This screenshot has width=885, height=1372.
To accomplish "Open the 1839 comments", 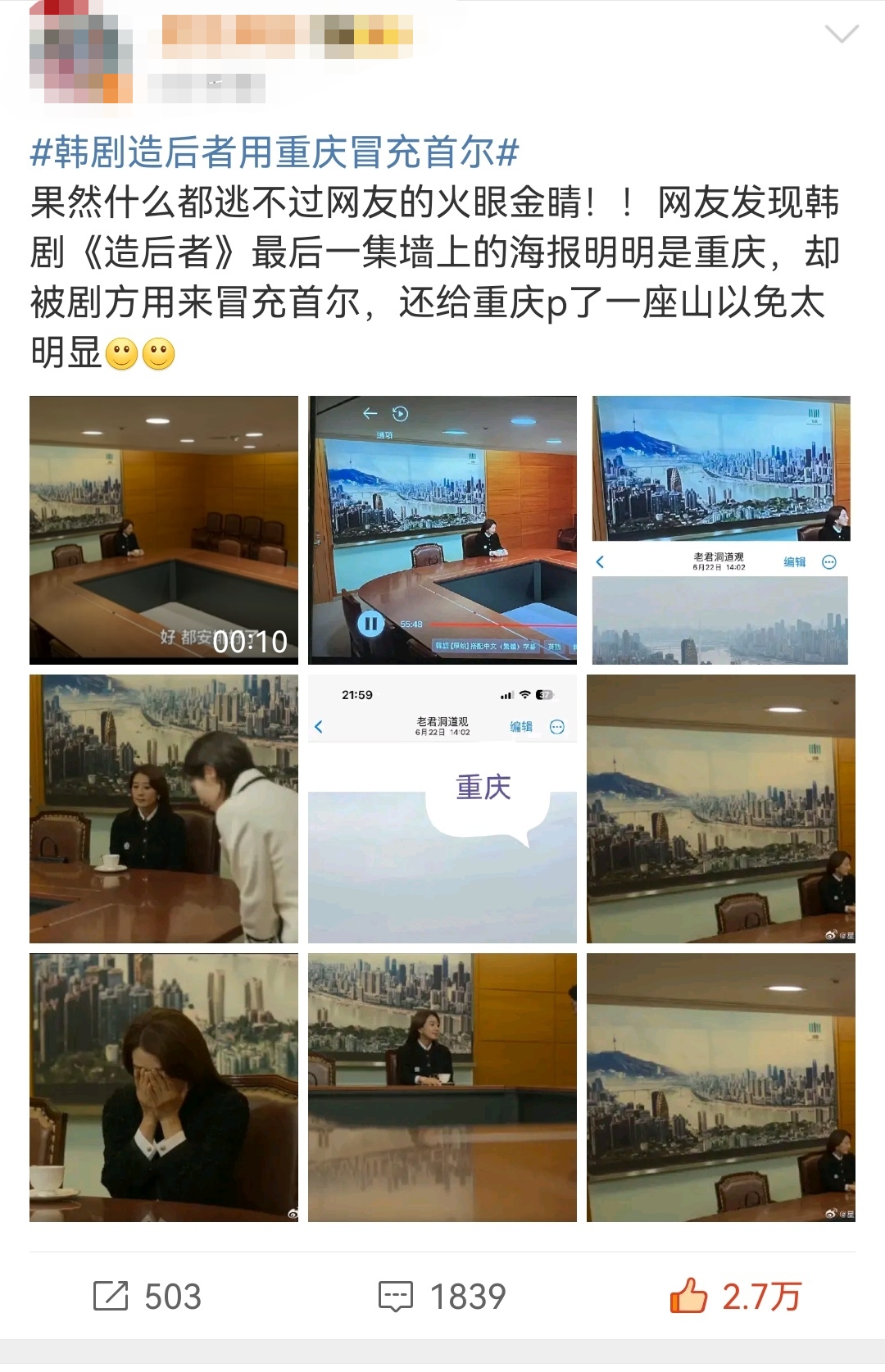I will (442, 1297).
